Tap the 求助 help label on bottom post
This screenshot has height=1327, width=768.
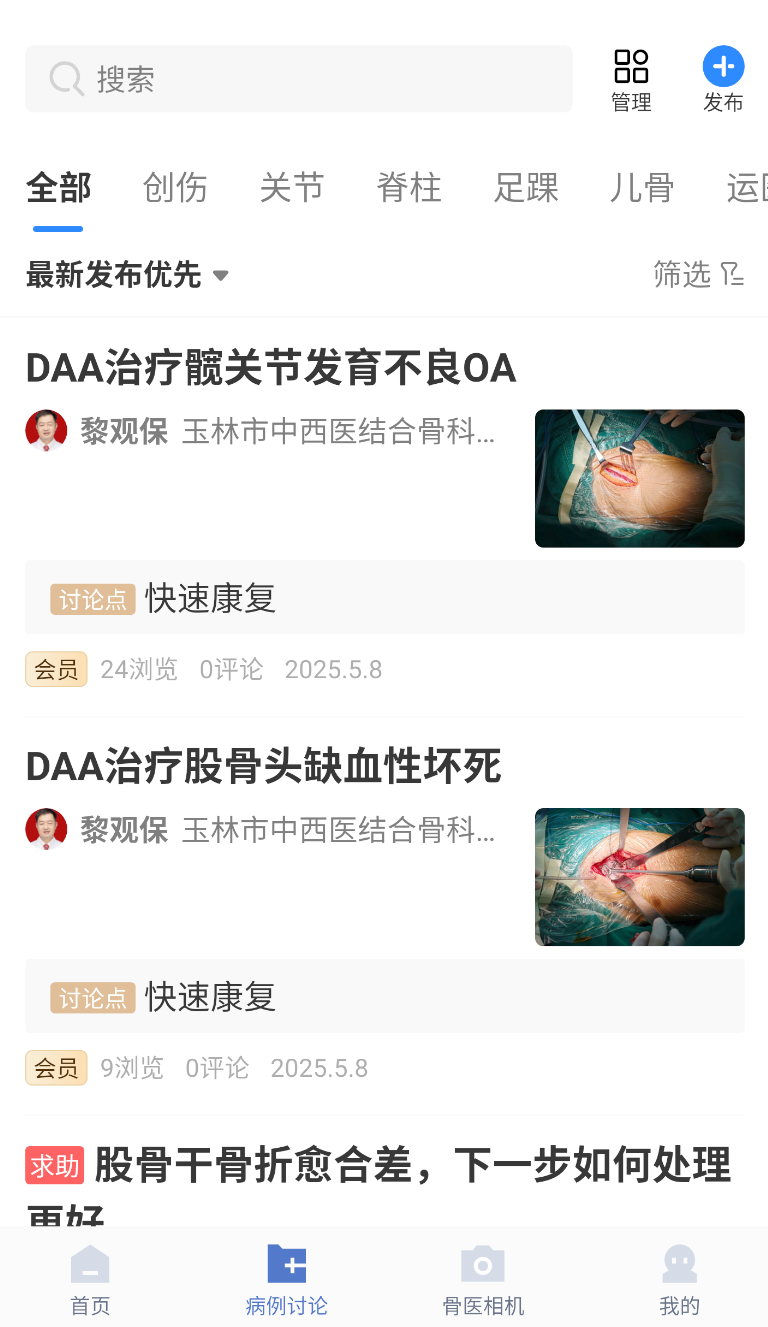(x=54, y=1166)
